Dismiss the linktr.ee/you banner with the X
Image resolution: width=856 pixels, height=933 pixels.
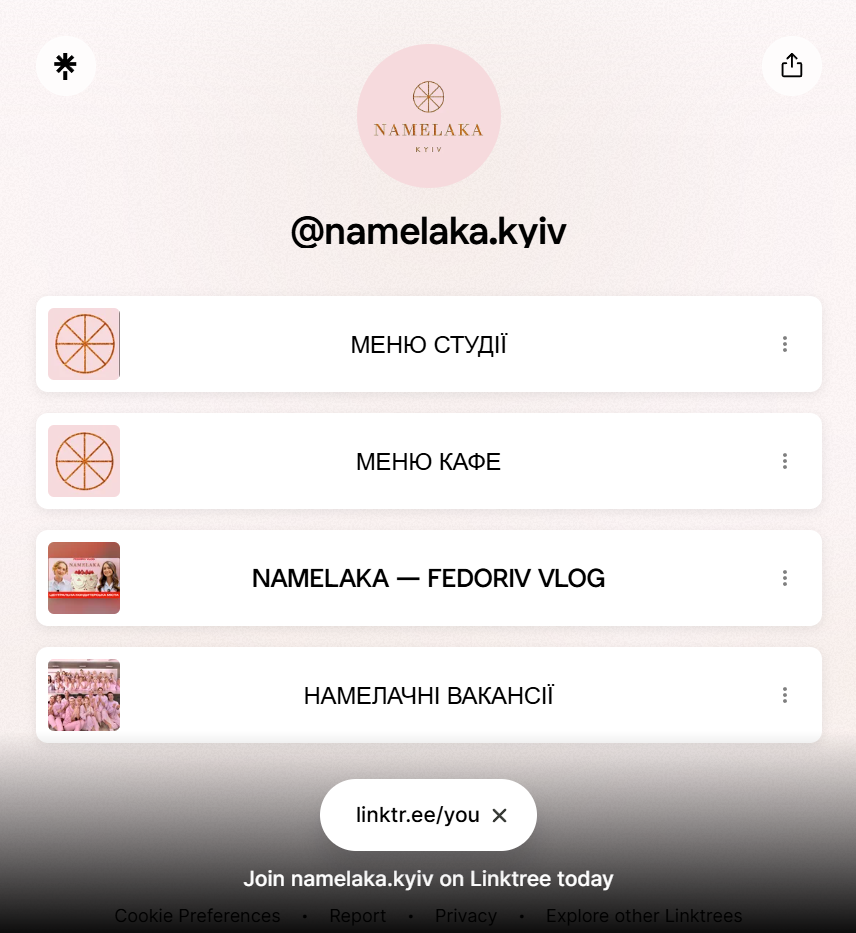499,815
